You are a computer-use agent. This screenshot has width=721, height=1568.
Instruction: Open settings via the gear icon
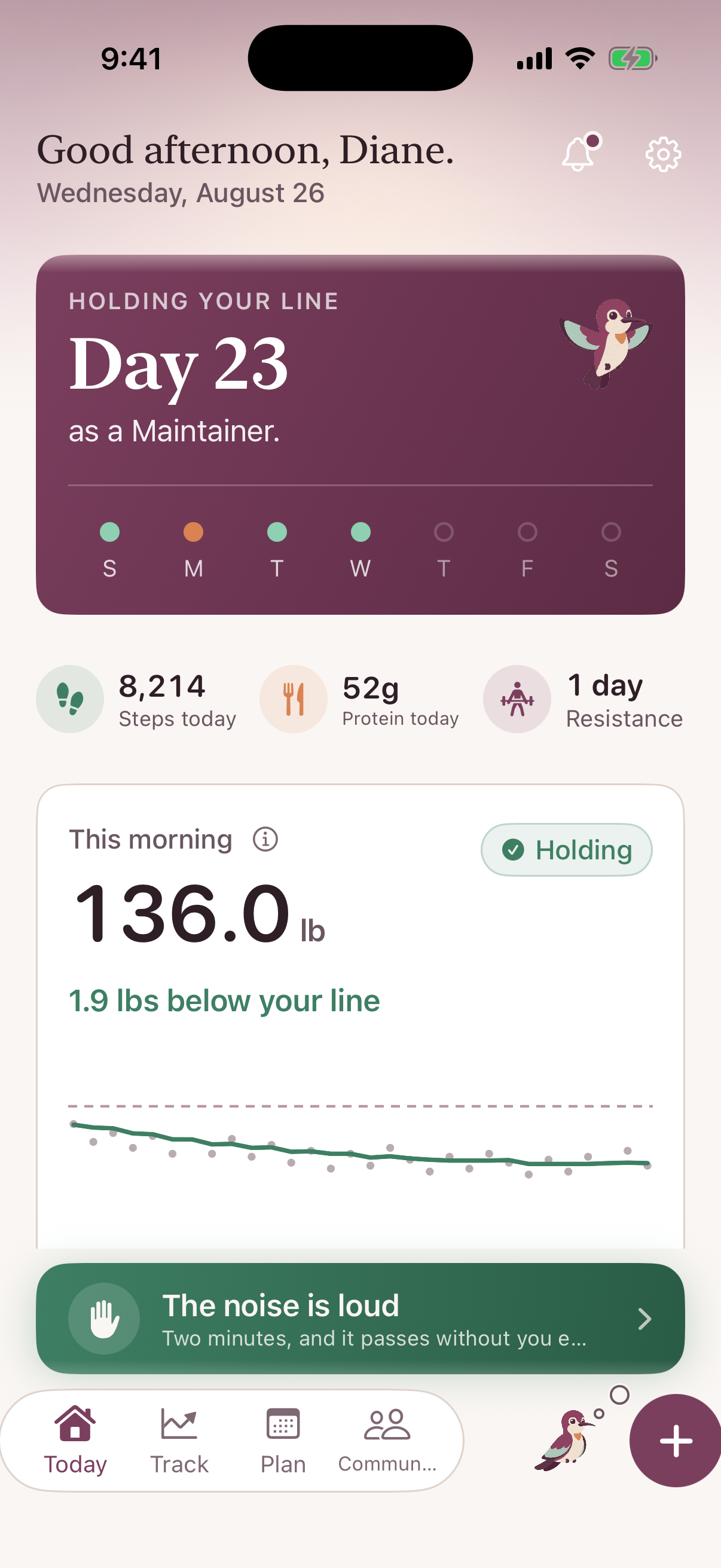point(662,154)
